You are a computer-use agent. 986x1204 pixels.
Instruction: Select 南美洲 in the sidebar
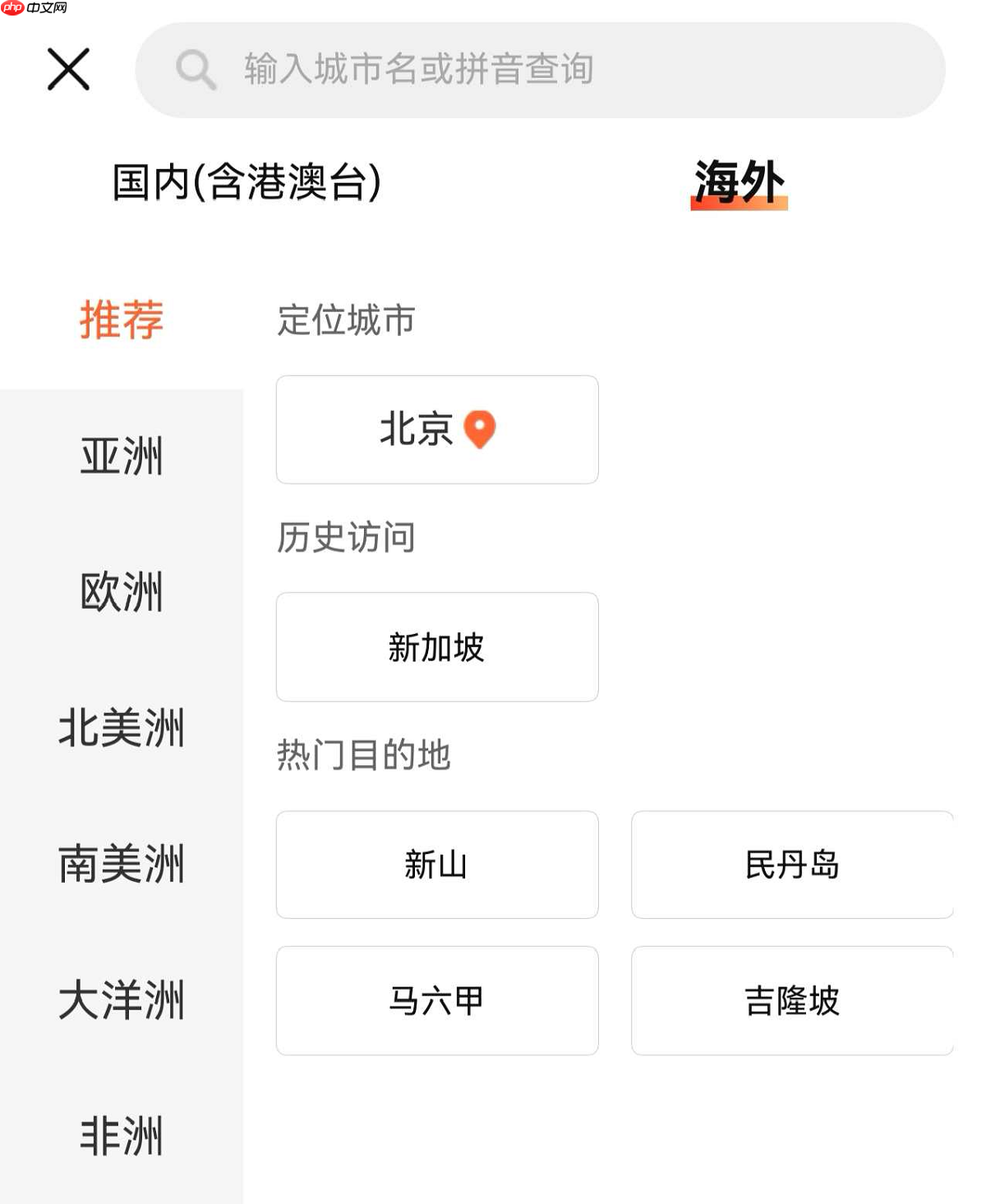pyautogui.click(x=123, y=863)
